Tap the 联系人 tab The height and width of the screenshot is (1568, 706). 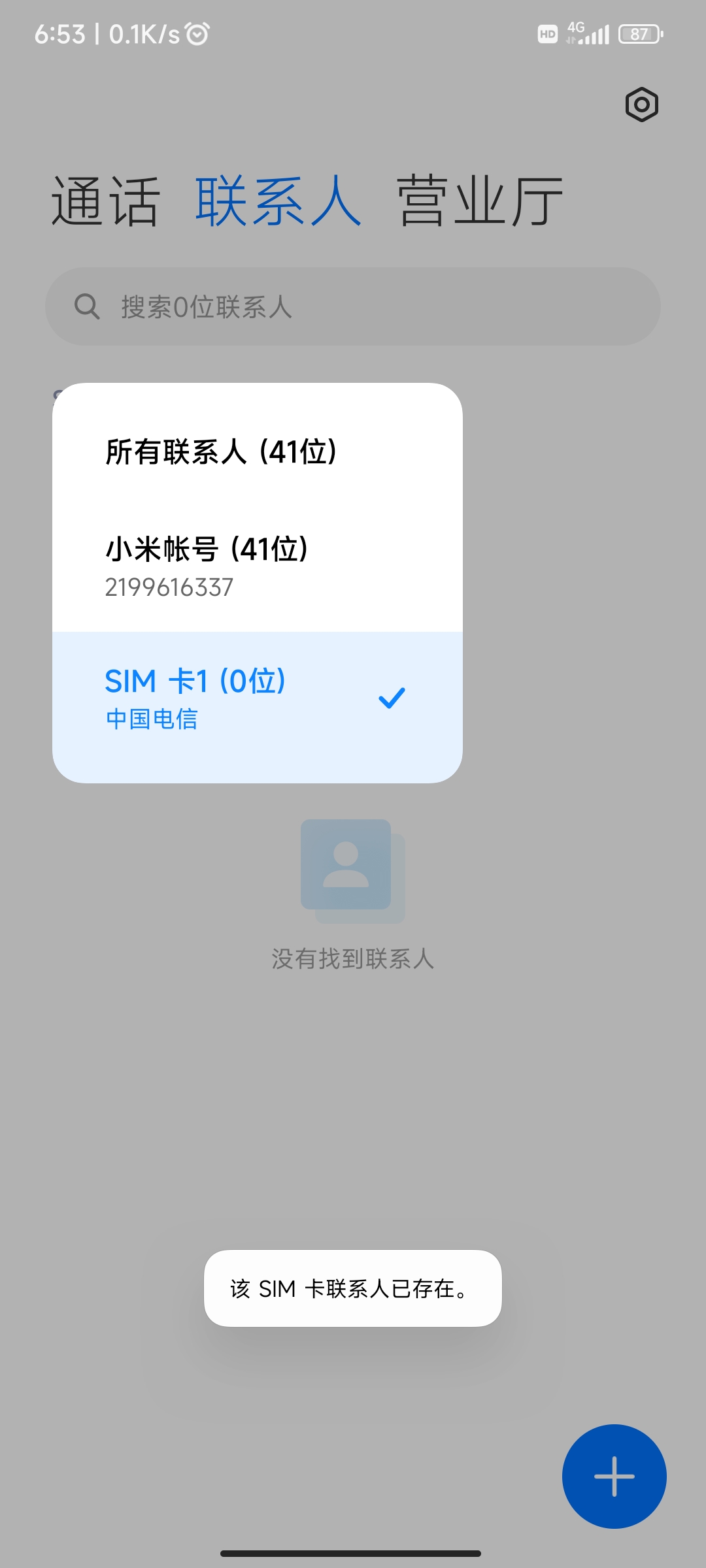[x=278, y=202]
